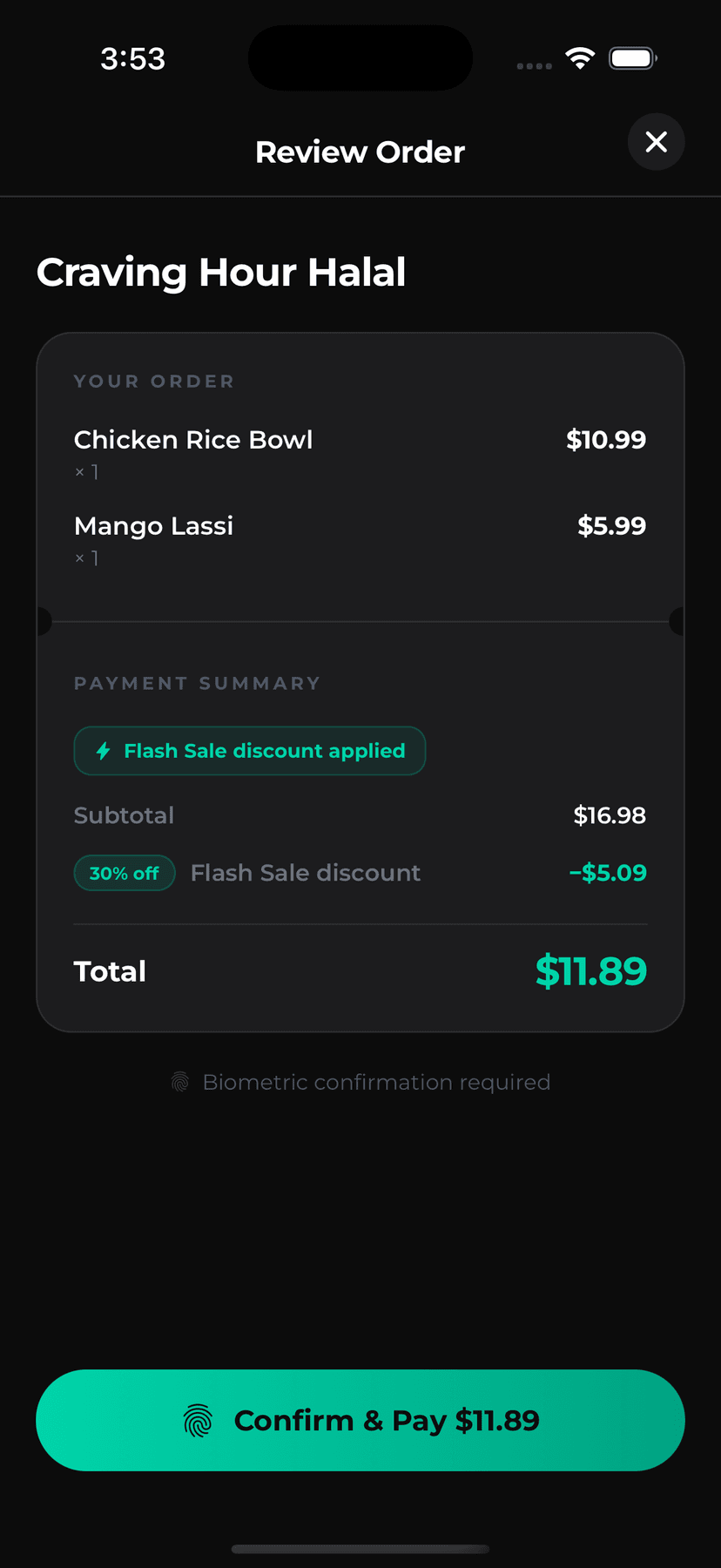721x1568 pixels.
Task: Tap the lightning bolt in Flash Sale badge
Action: tap(103, 750)
